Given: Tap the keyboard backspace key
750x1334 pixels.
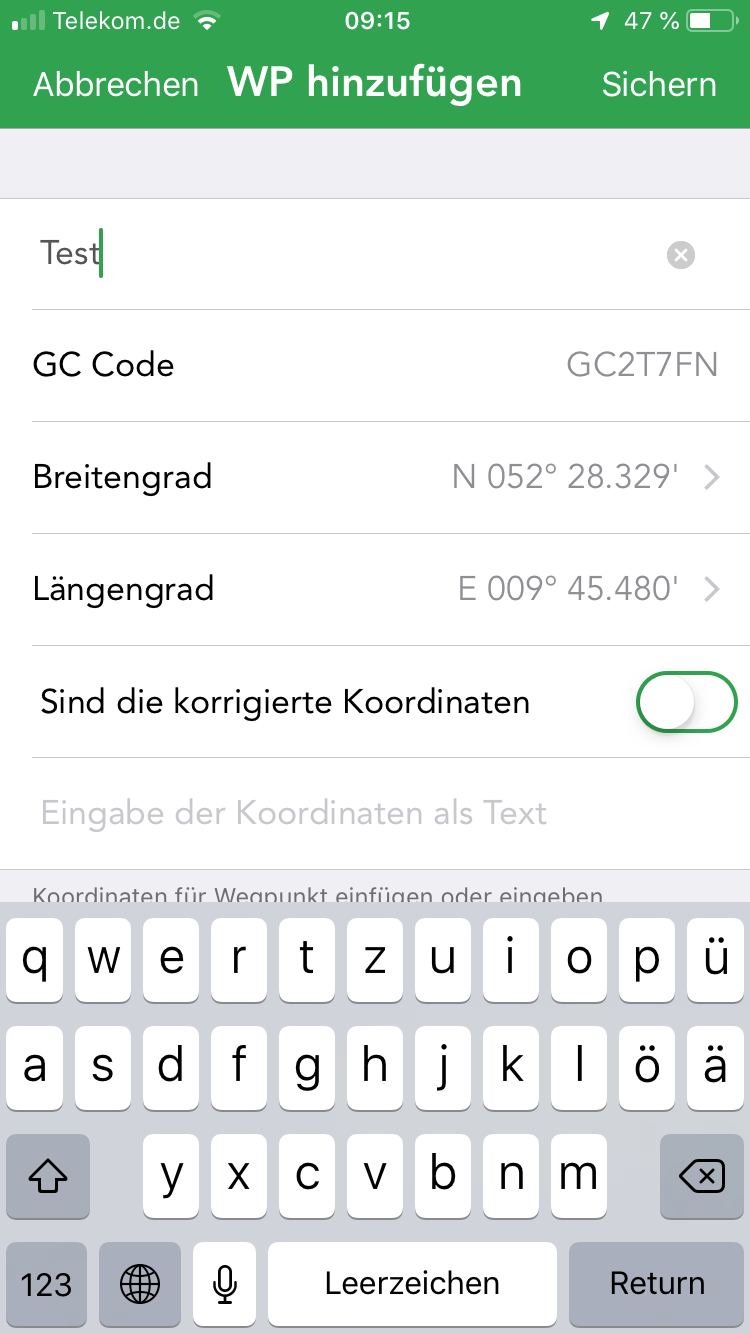Looking at the screenshot, I should tap(702, 1175).
